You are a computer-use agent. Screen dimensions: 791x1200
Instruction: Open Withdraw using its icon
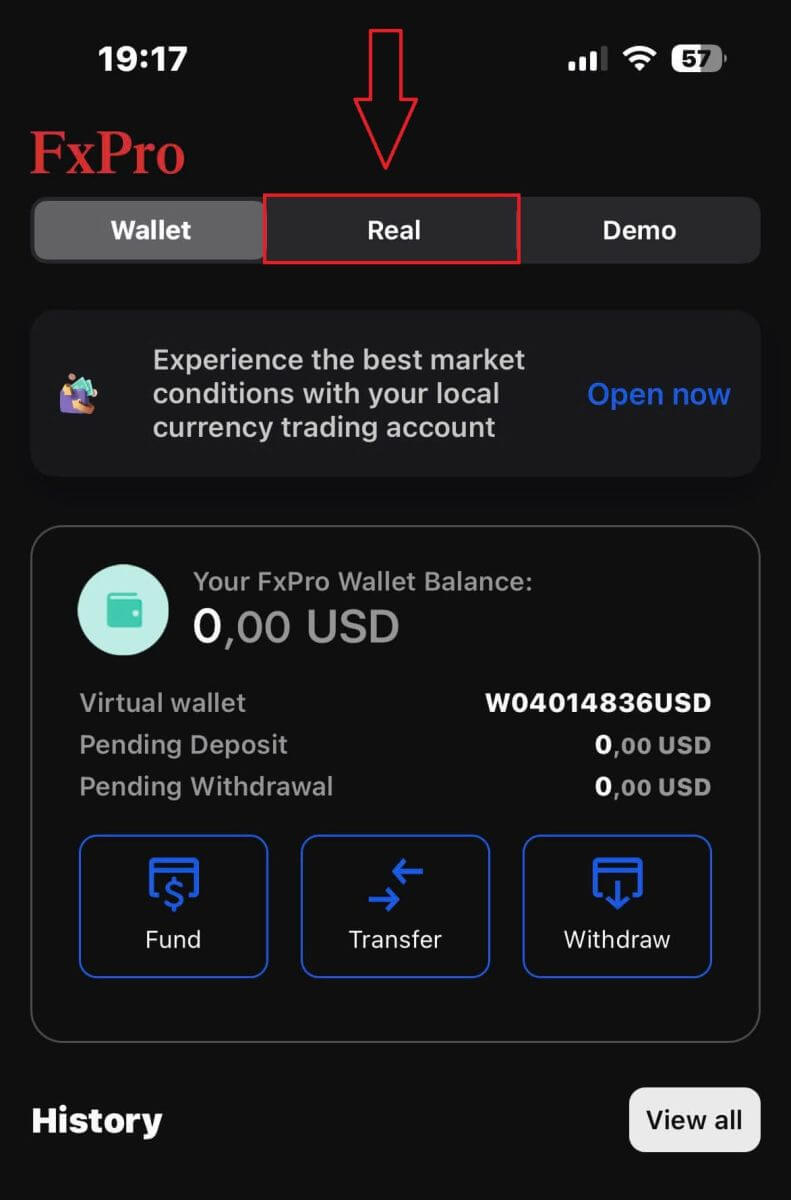(617, 881)
